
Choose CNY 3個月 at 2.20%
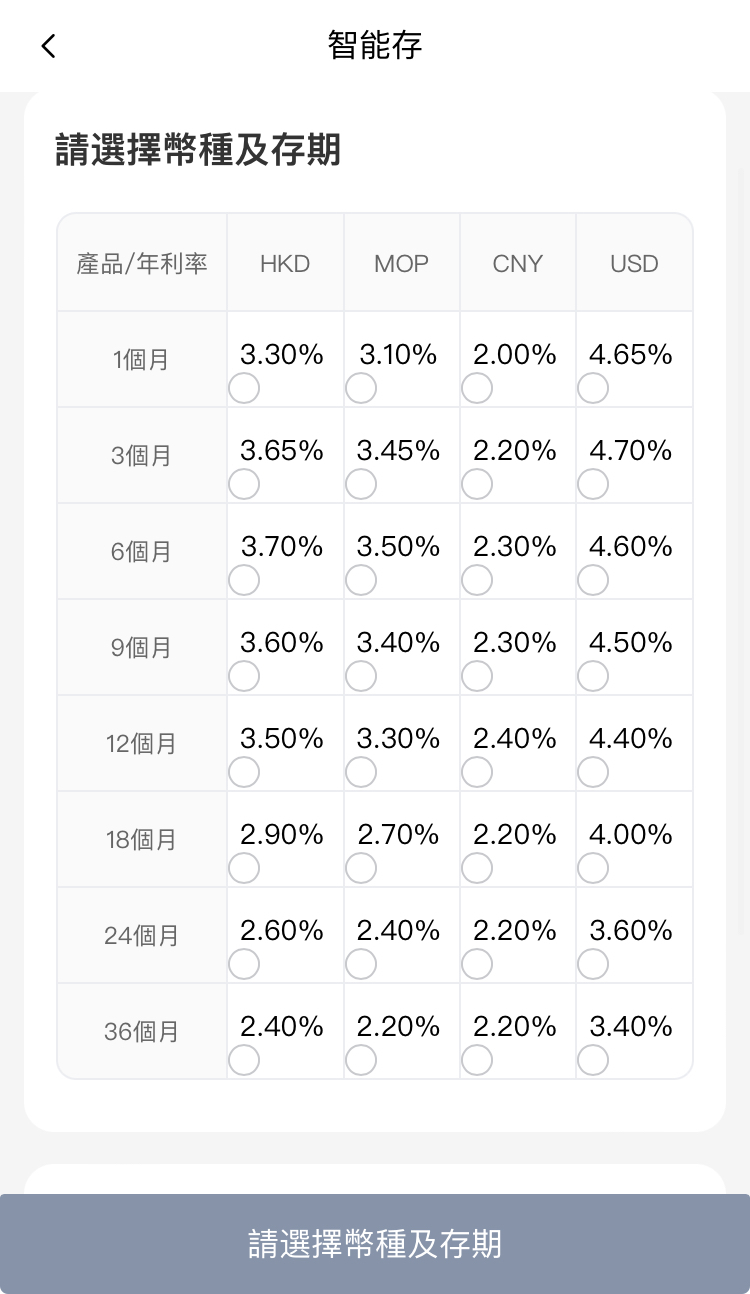477,484
